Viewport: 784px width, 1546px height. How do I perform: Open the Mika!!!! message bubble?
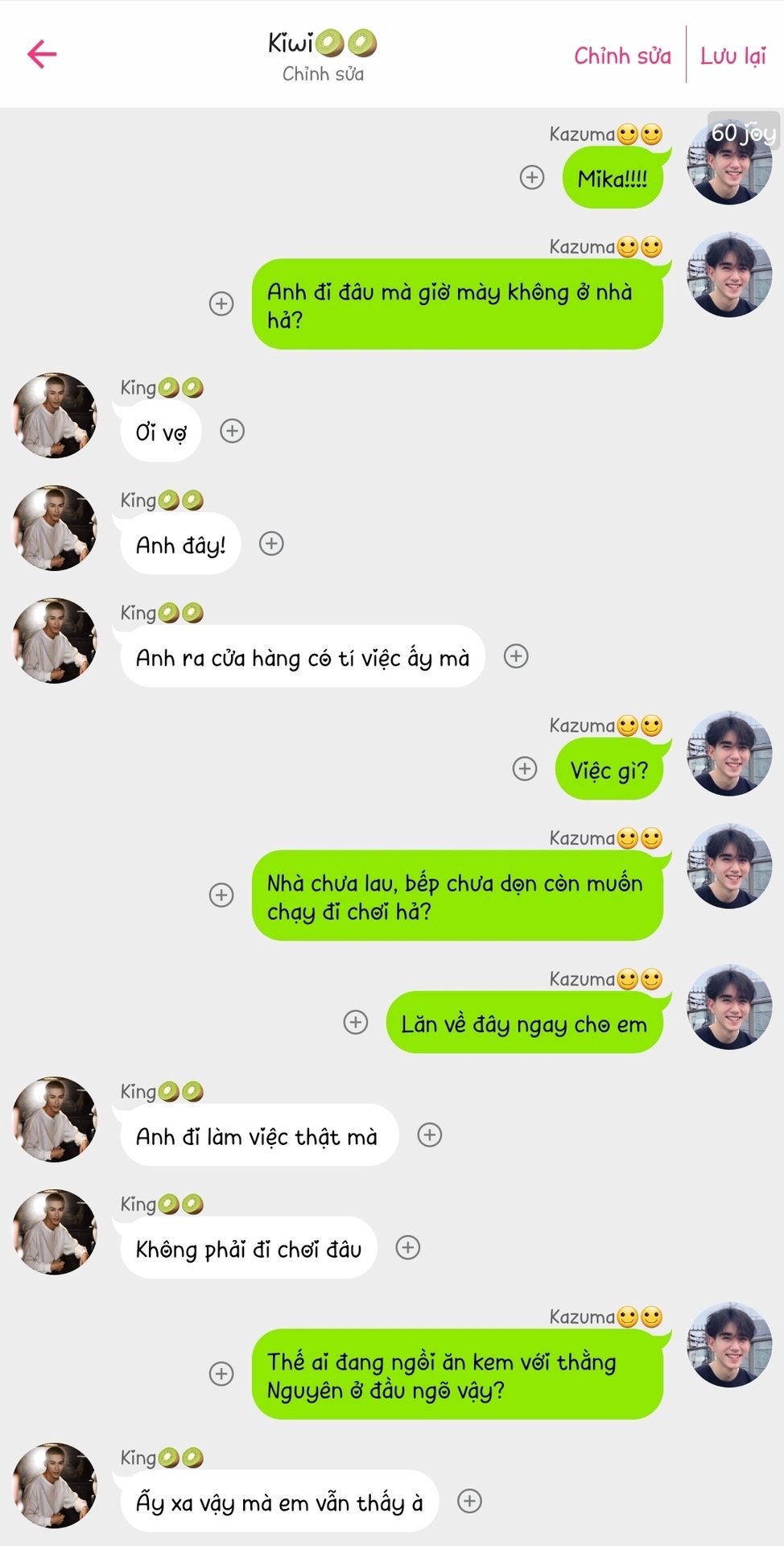[x=613, y=178]
